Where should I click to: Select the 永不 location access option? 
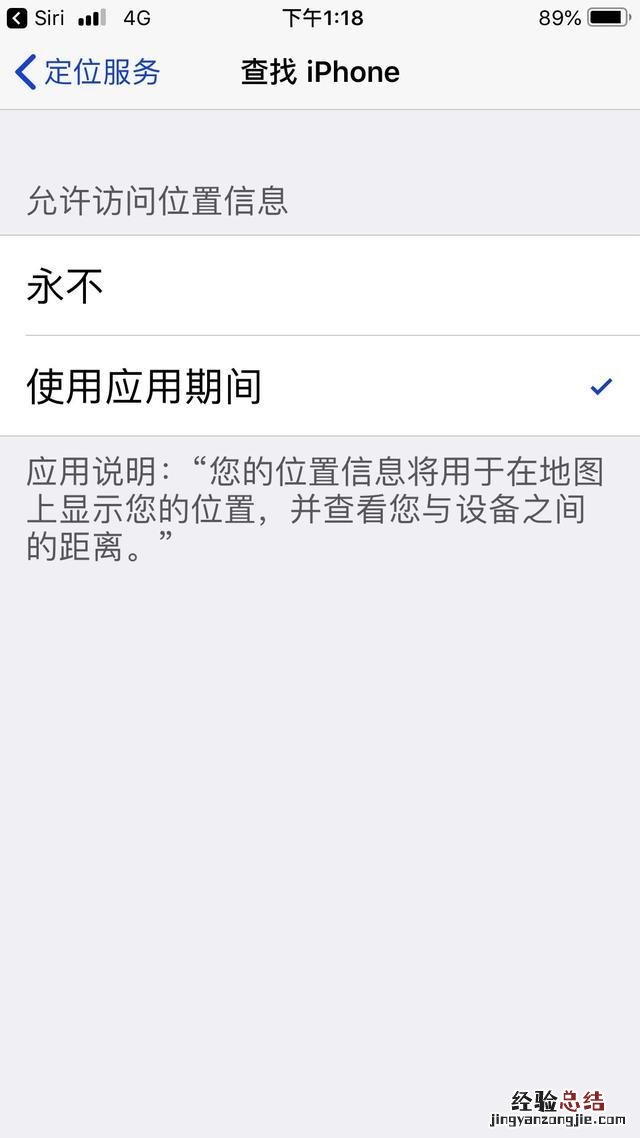(x=320, y=287)
